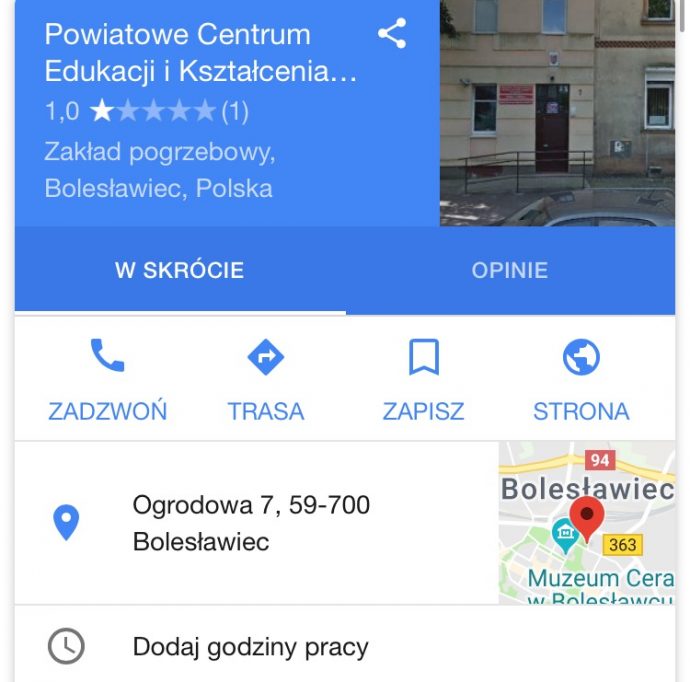Open the 1,0 star rating reviews
This screenshot has height=682, width=690.
click(x=147, y=111)
